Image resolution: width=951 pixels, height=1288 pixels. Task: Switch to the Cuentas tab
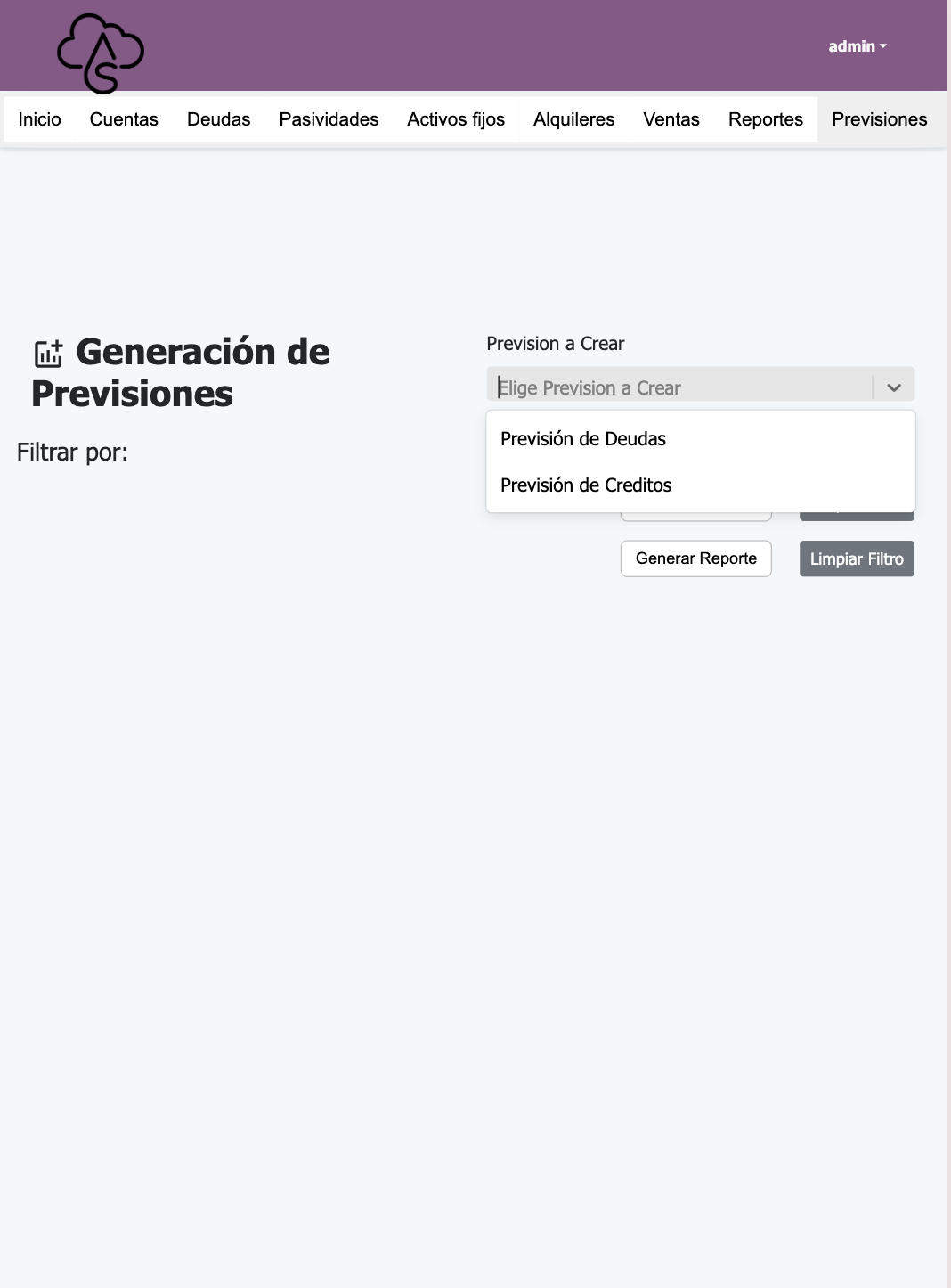124,119
